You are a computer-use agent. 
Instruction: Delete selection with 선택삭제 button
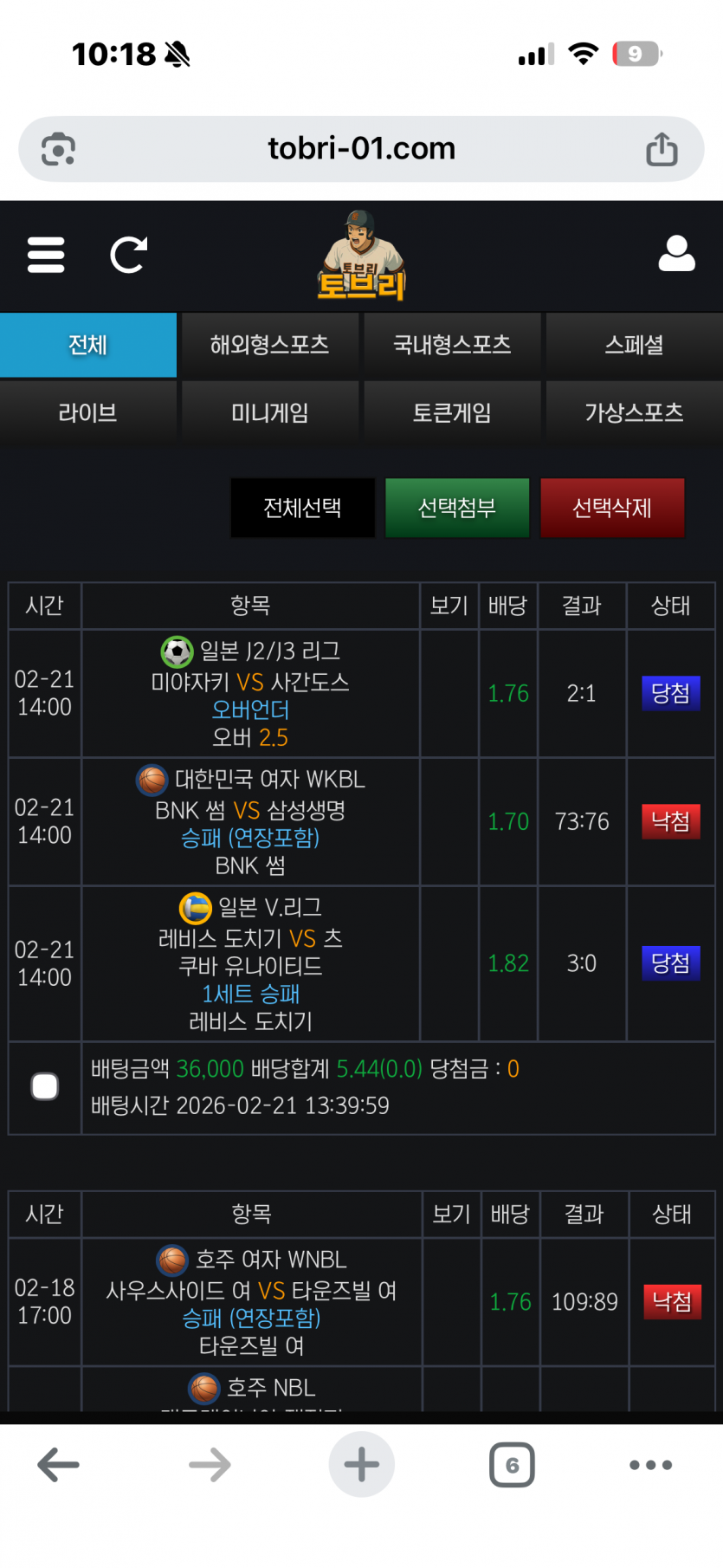point(611,508)
